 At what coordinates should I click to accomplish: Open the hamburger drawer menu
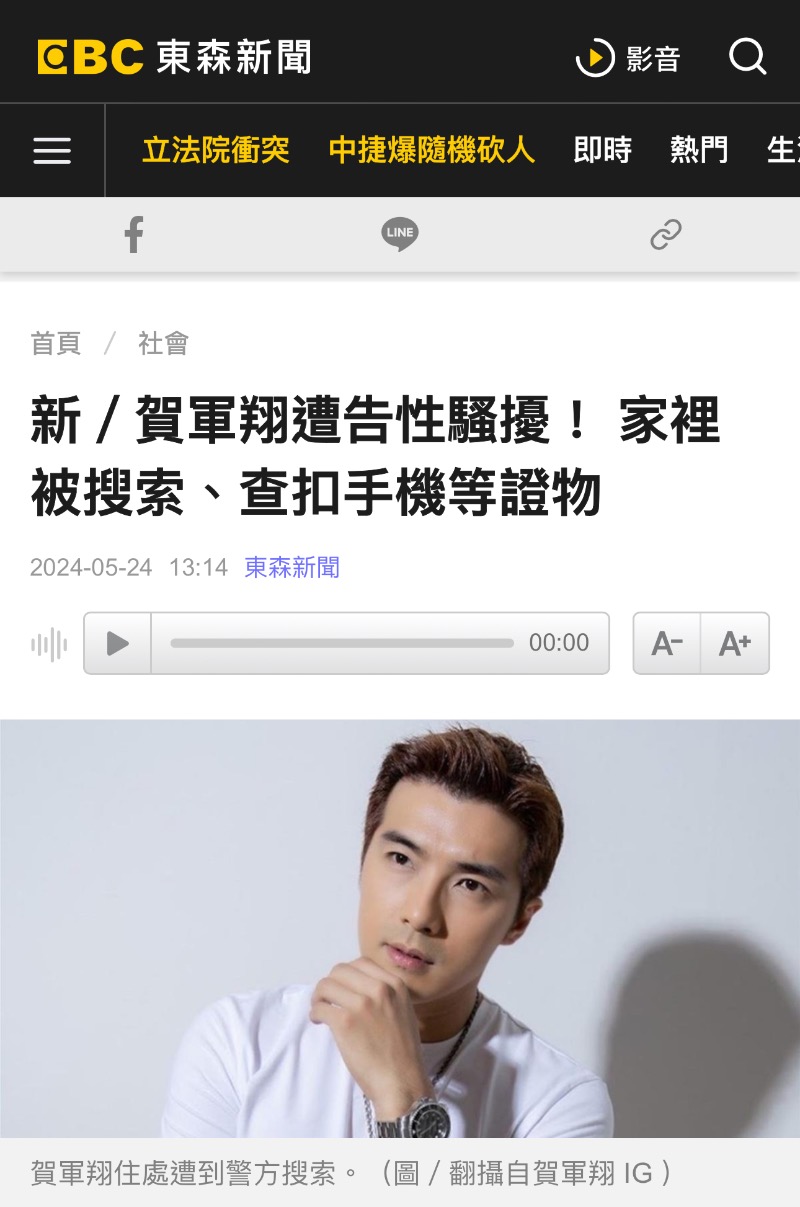[x=52, y=150]
